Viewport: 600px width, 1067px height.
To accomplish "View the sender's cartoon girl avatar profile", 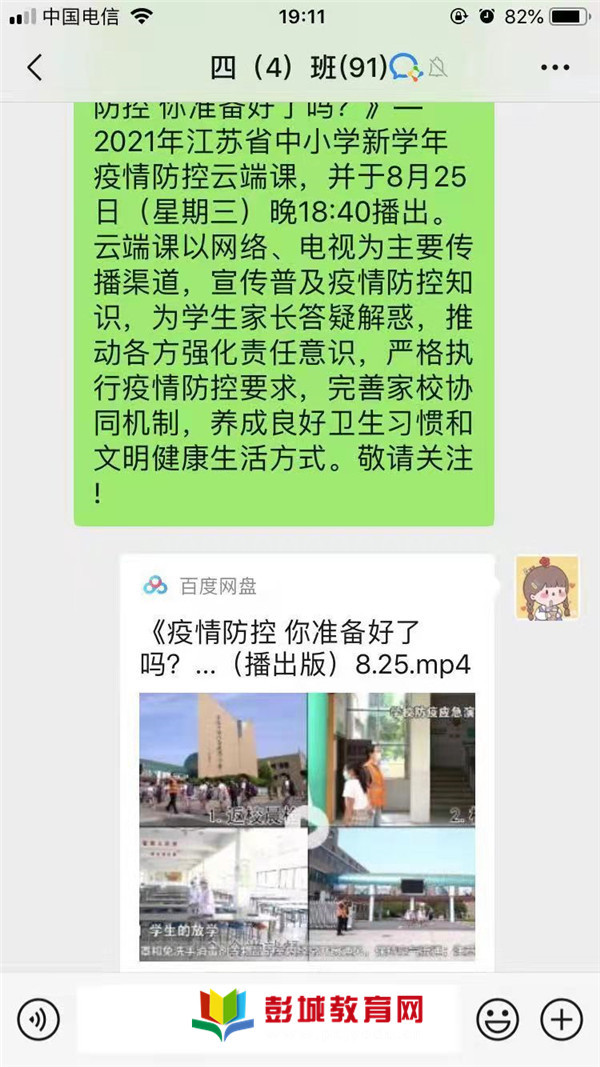I will (x=548, y=588).
